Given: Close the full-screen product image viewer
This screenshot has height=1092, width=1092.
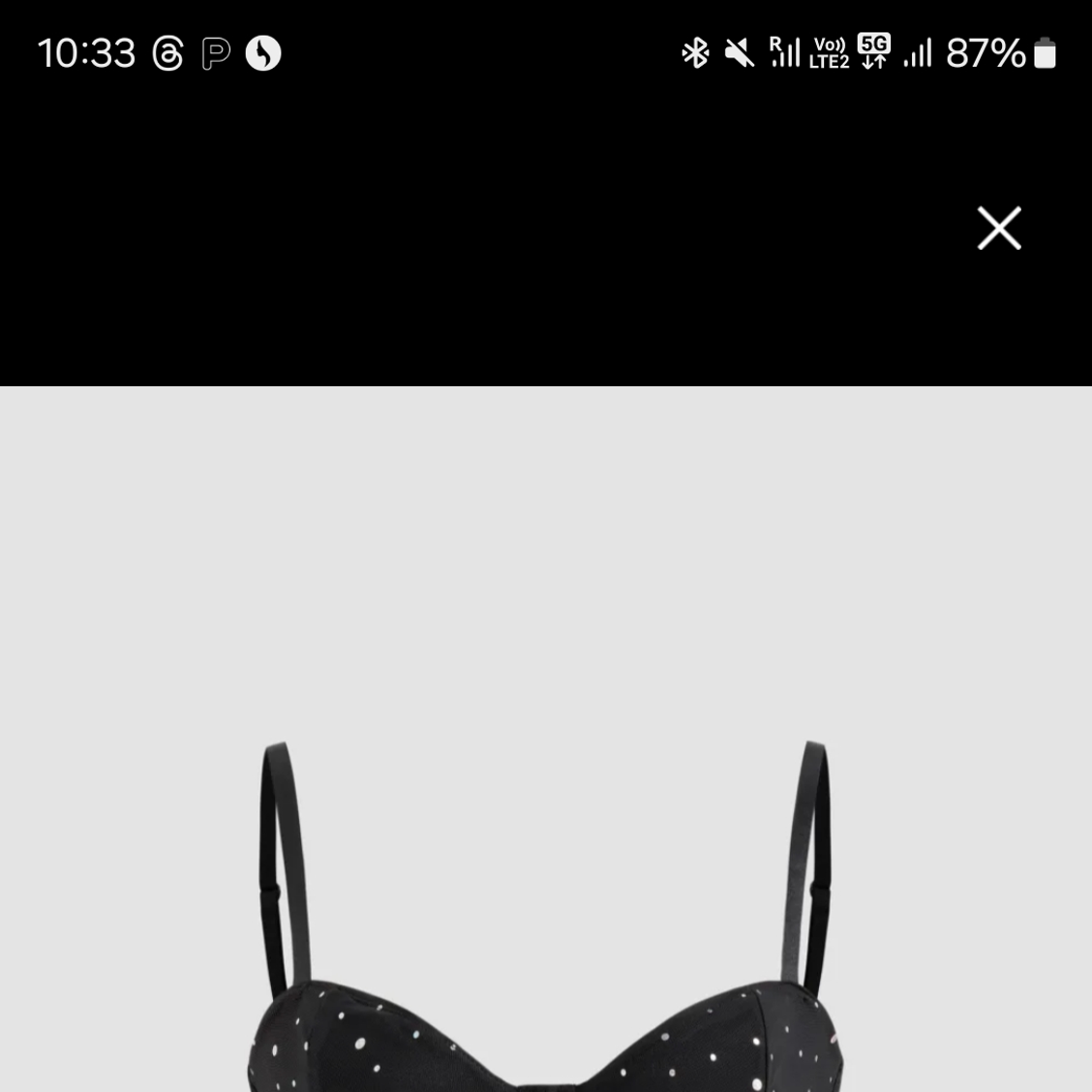Looking at the screenshot, I should (999, 228).
